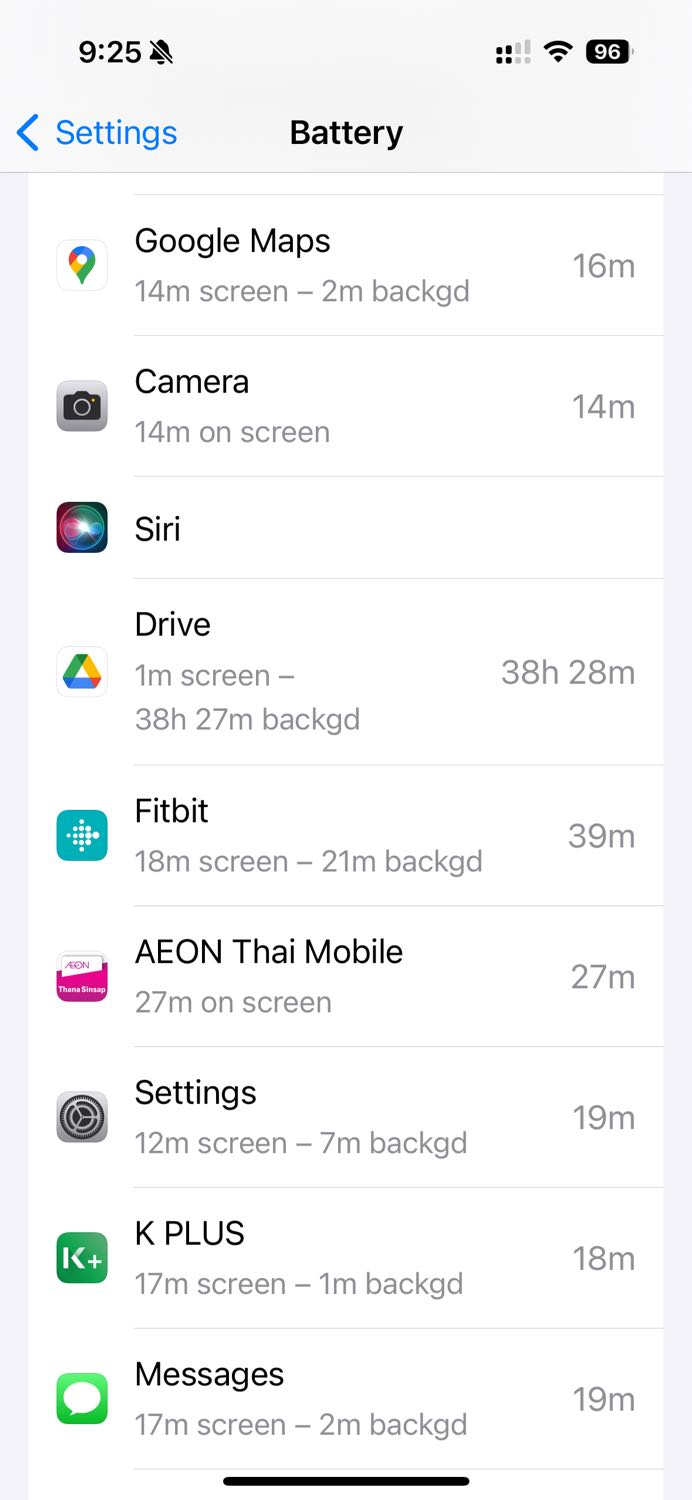Select the Camera usage row
The width and height of the screenshot is (692, 1500).
click(346, 406)
